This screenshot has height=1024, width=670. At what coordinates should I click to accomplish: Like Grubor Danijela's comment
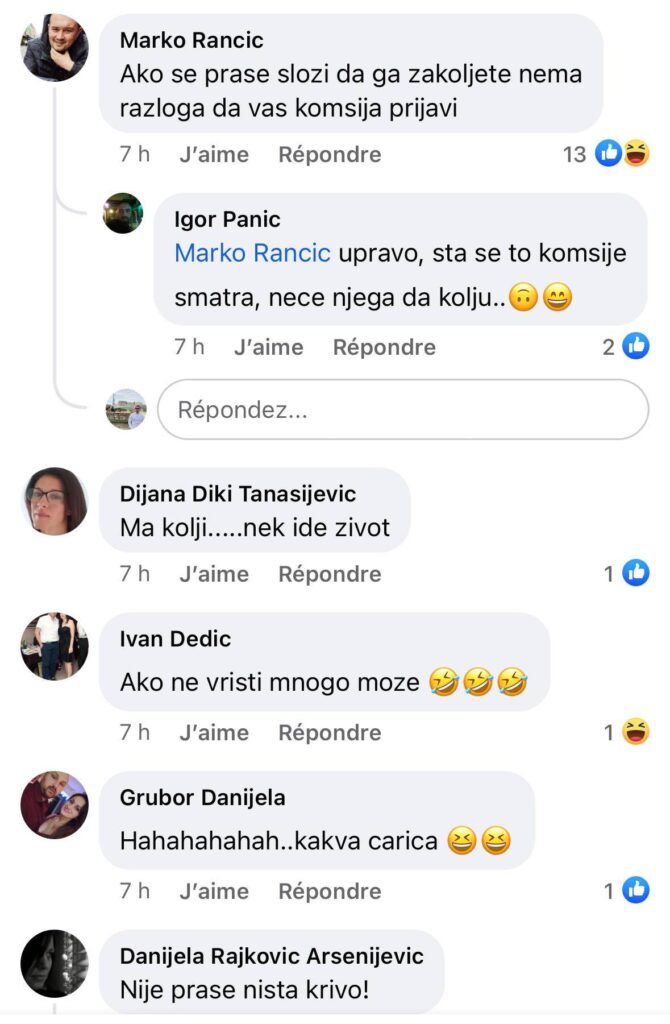tap(214, 891)
